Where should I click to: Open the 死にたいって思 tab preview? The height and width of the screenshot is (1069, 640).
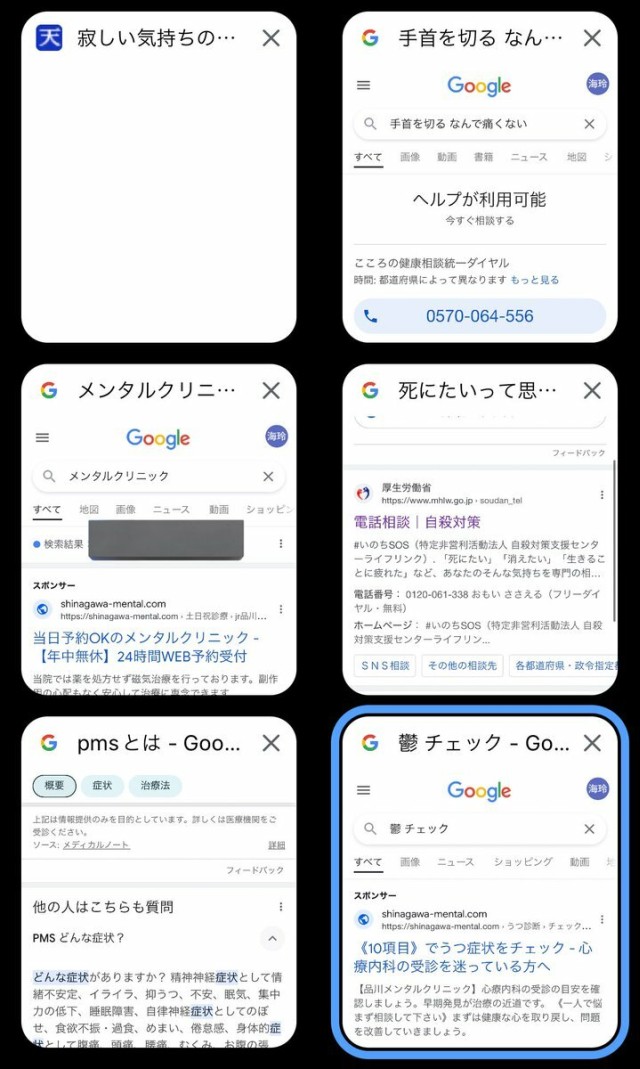pyautogui.click(x=479, y=550)
